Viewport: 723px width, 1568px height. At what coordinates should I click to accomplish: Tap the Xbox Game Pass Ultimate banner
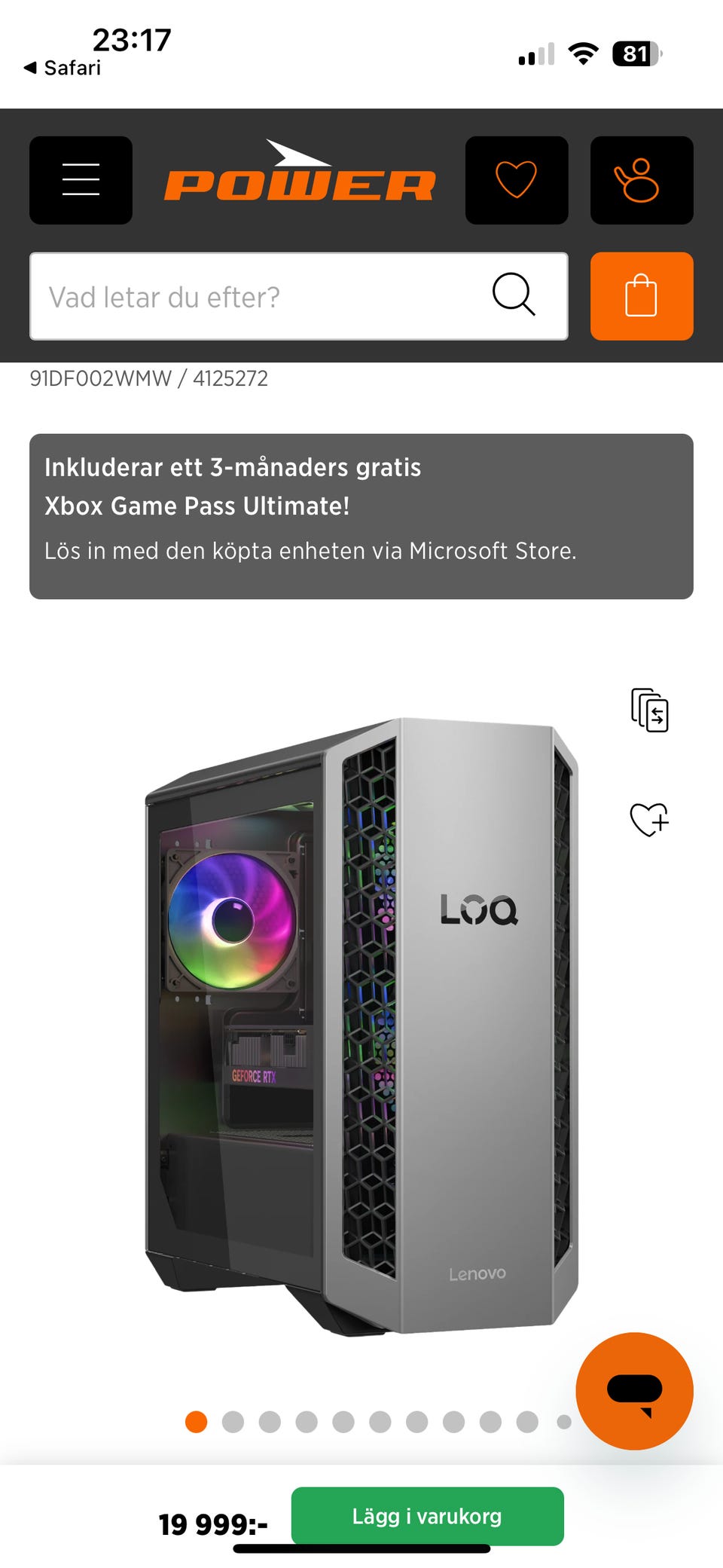point(361,512)
